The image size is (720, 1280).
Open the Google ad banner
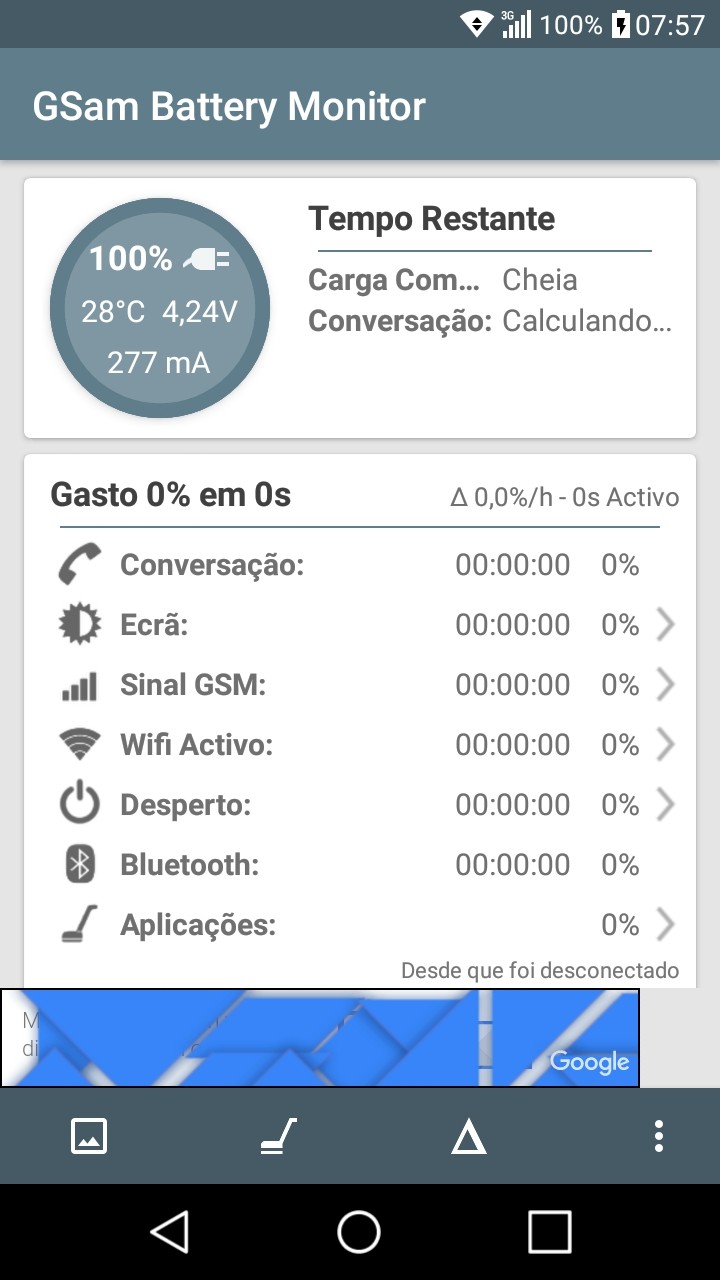point(320,1038)
